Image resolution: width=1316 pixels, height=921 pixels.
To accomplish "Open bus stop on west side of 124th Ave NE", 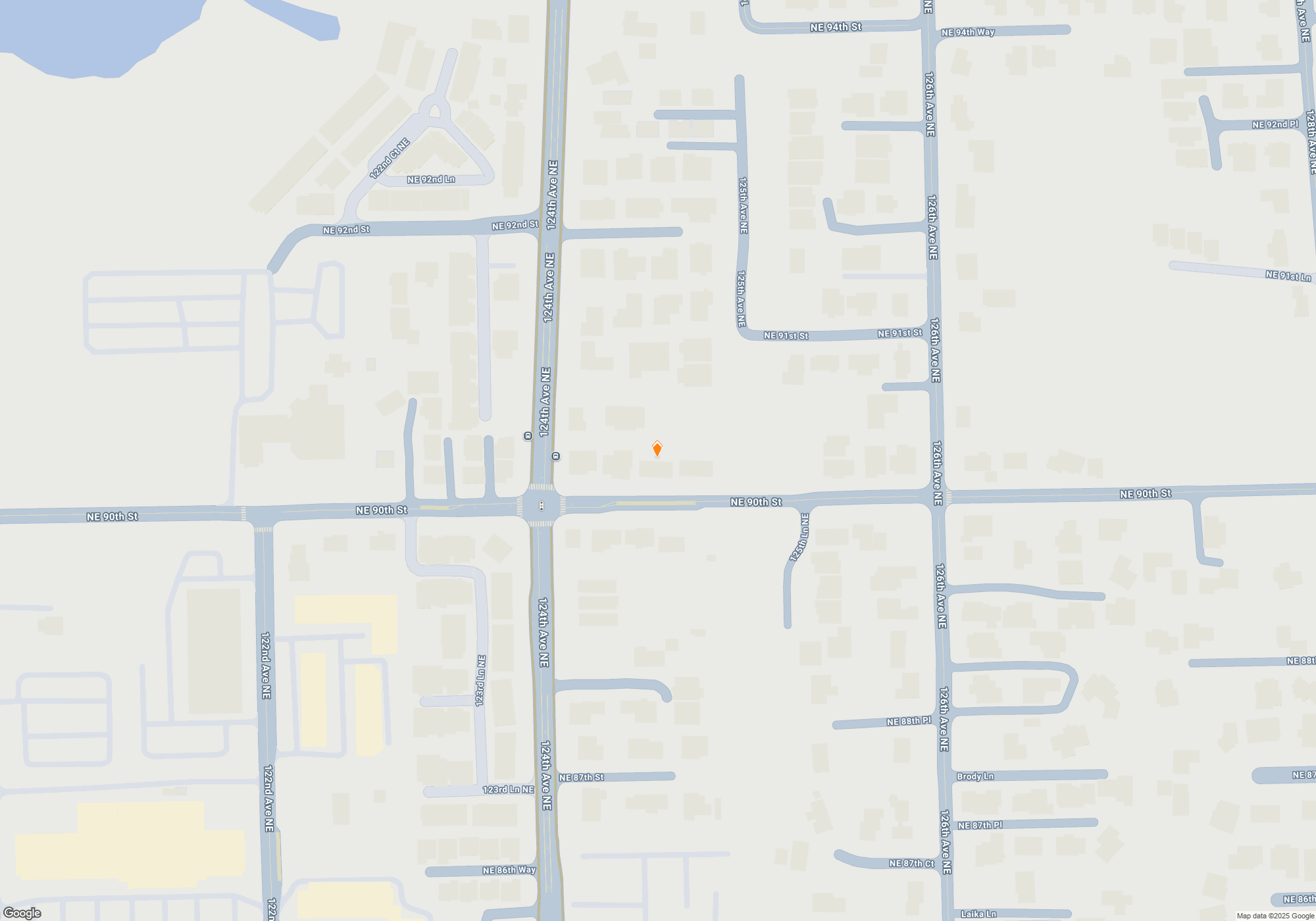I will point(528,436).
